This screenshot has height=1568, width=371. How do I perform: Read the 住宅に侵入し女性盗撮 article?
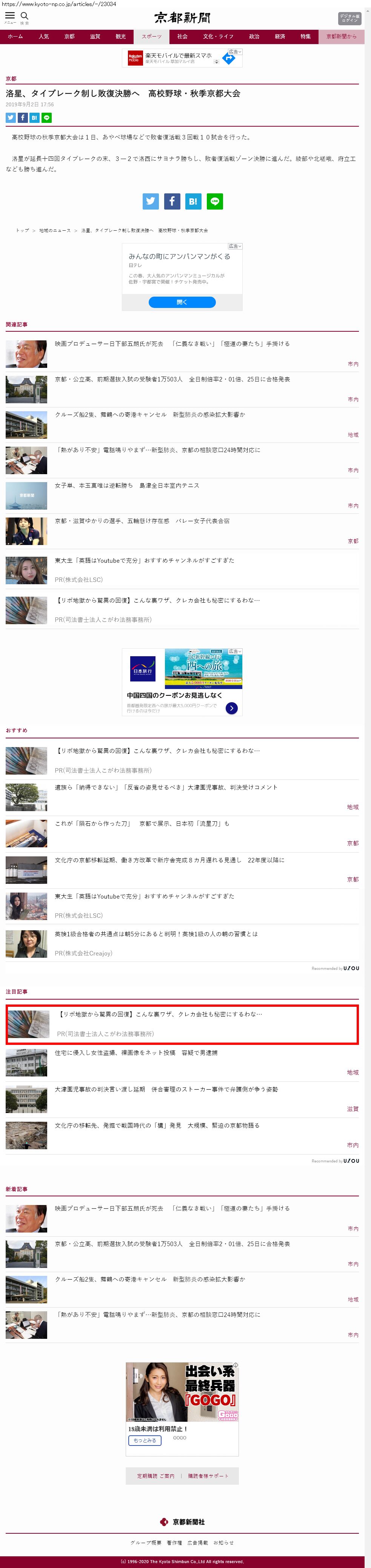(x=136, y=1052)
